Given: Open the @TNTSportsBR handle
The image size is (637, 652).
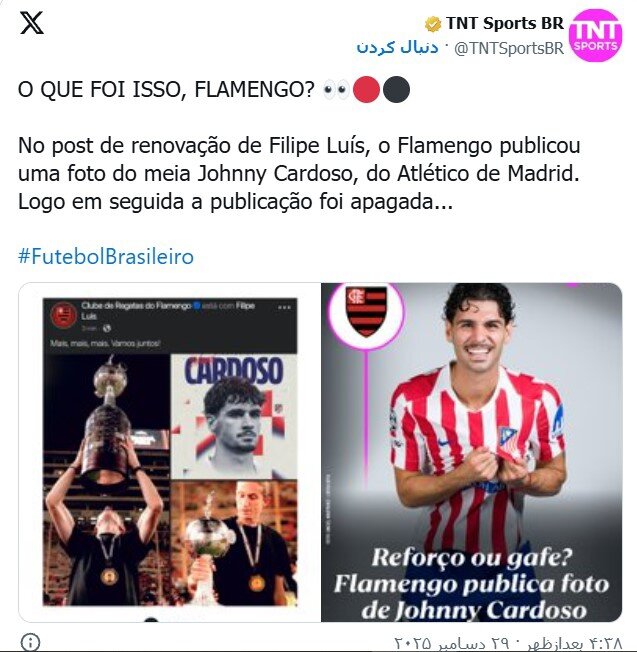Looking at the screenshot, I should pyautogui.click(x=509, y=48).
